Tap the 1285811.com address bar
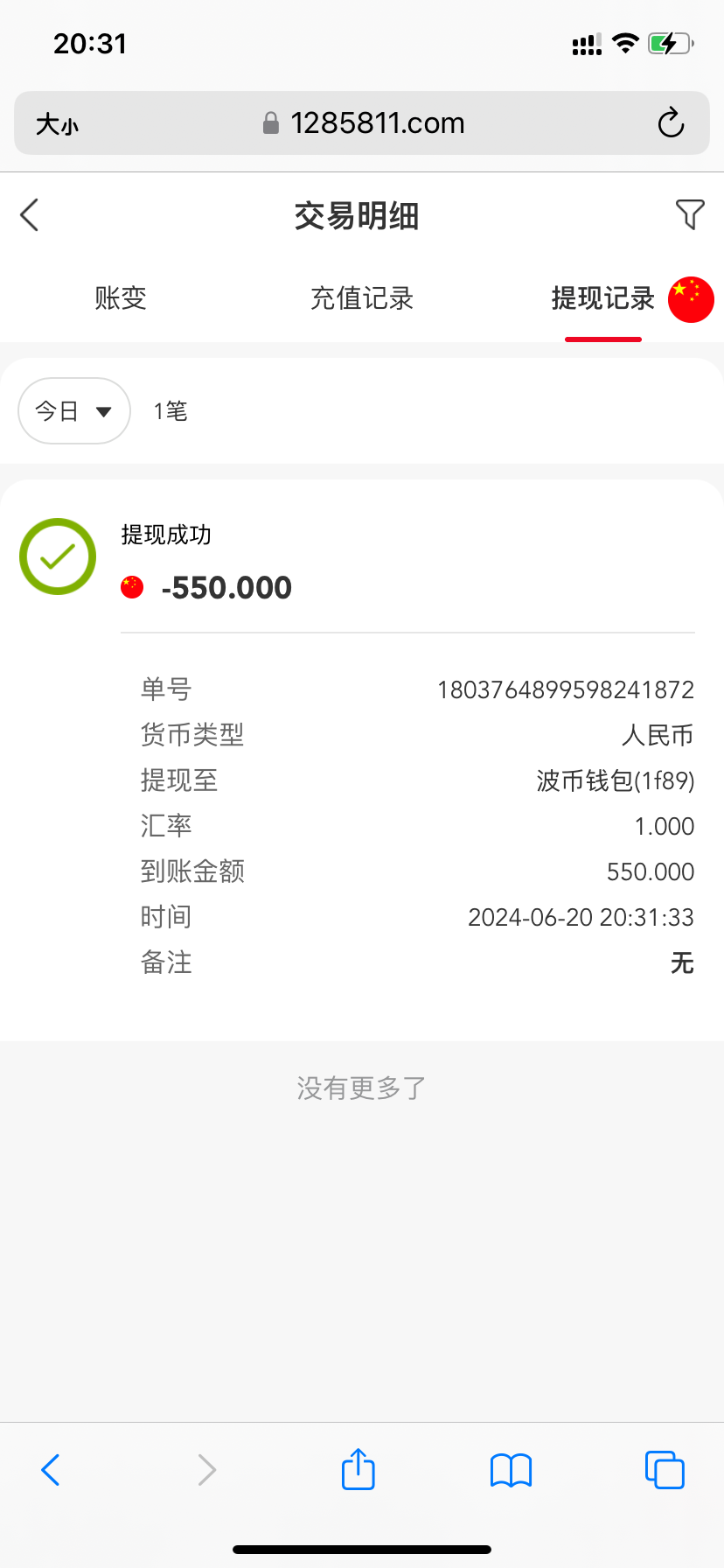 click(x=362, y=123)
